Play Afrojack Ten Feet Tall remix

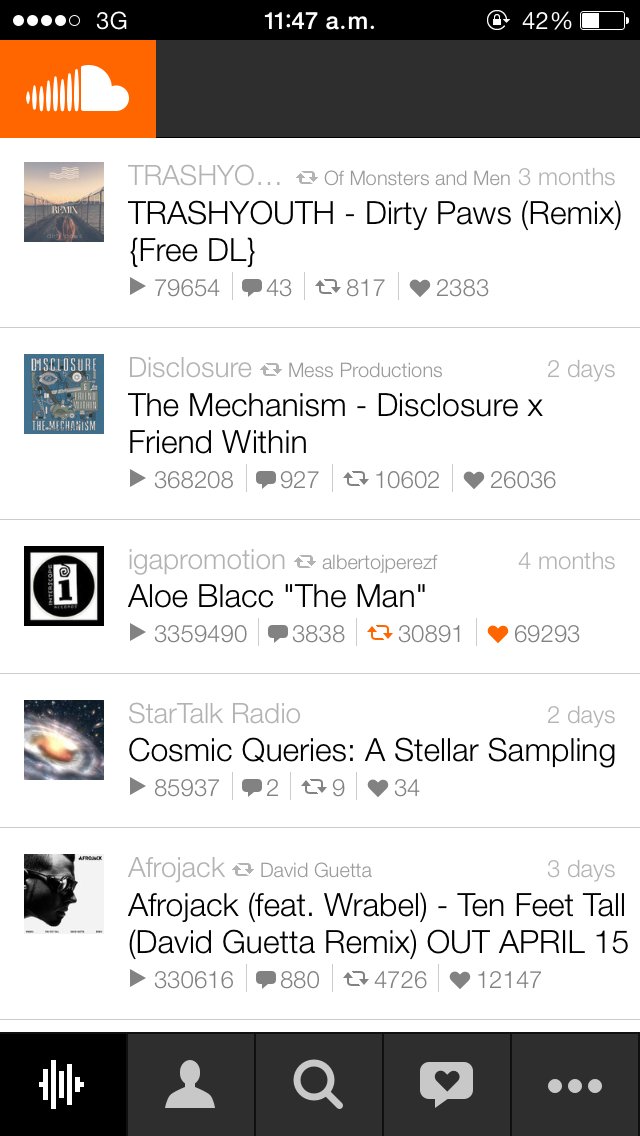(x=378, y=924)
